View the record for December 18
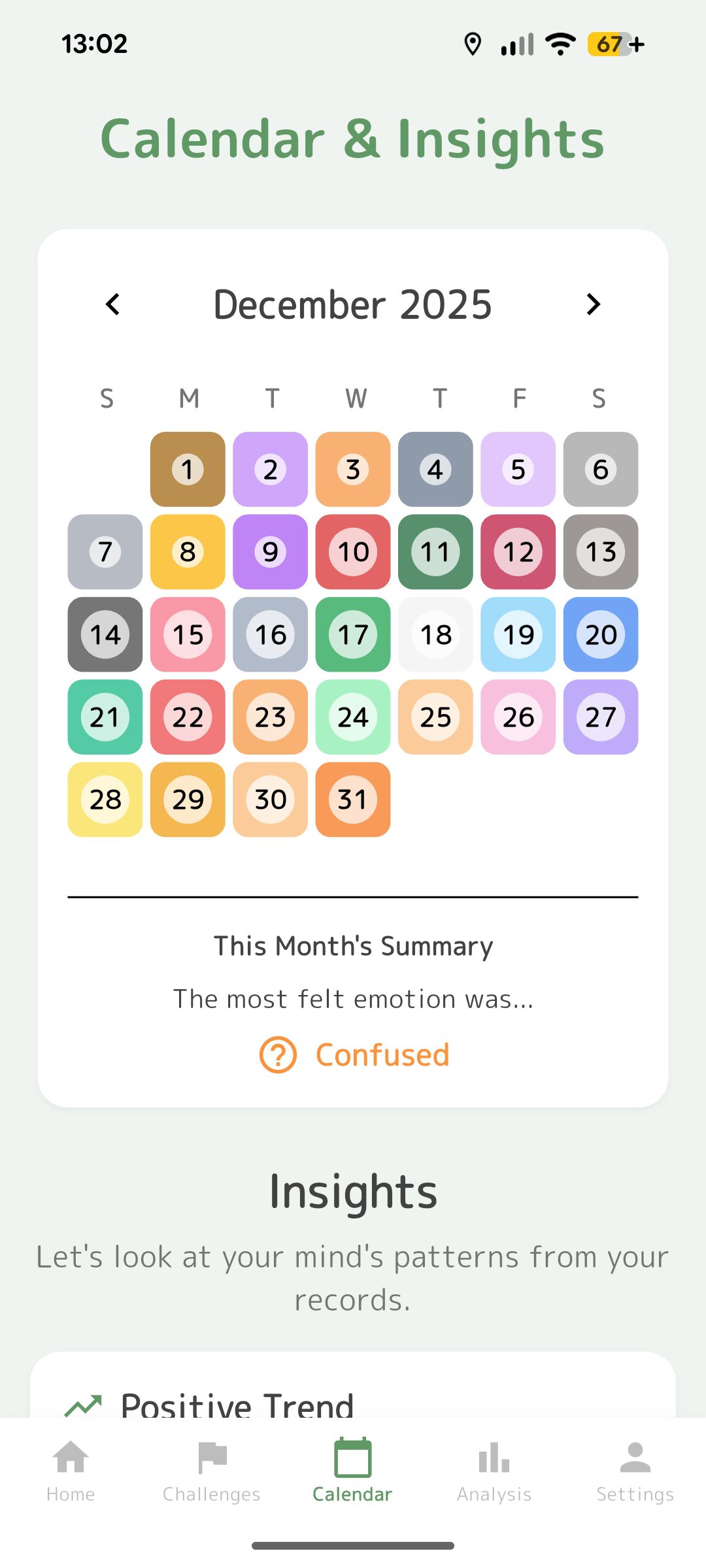The height and width of the screenshot is (1568, 706). coord(435,634)
